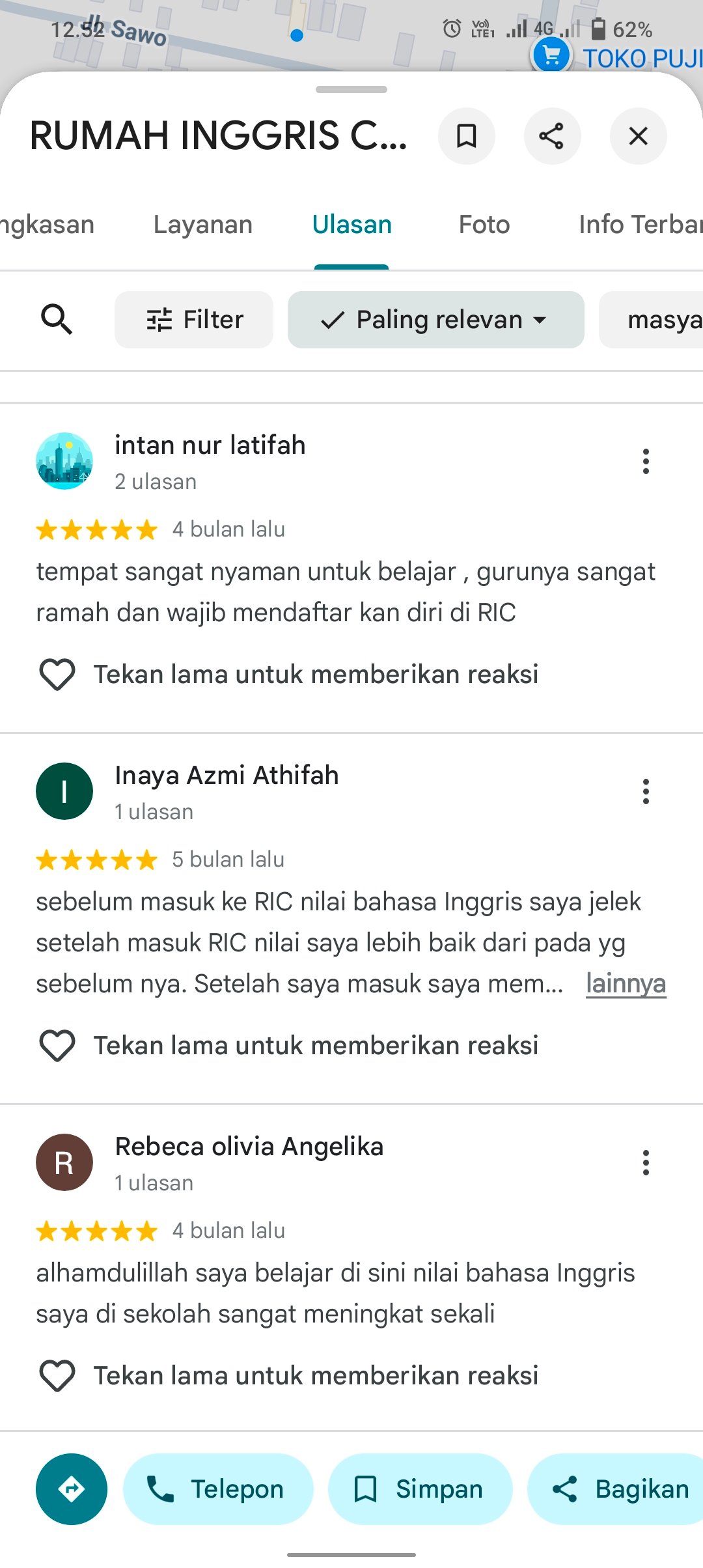The width and height of the screenshot is (703, 1568).
Task: Switch to the Foto tab
Action: 484,225
